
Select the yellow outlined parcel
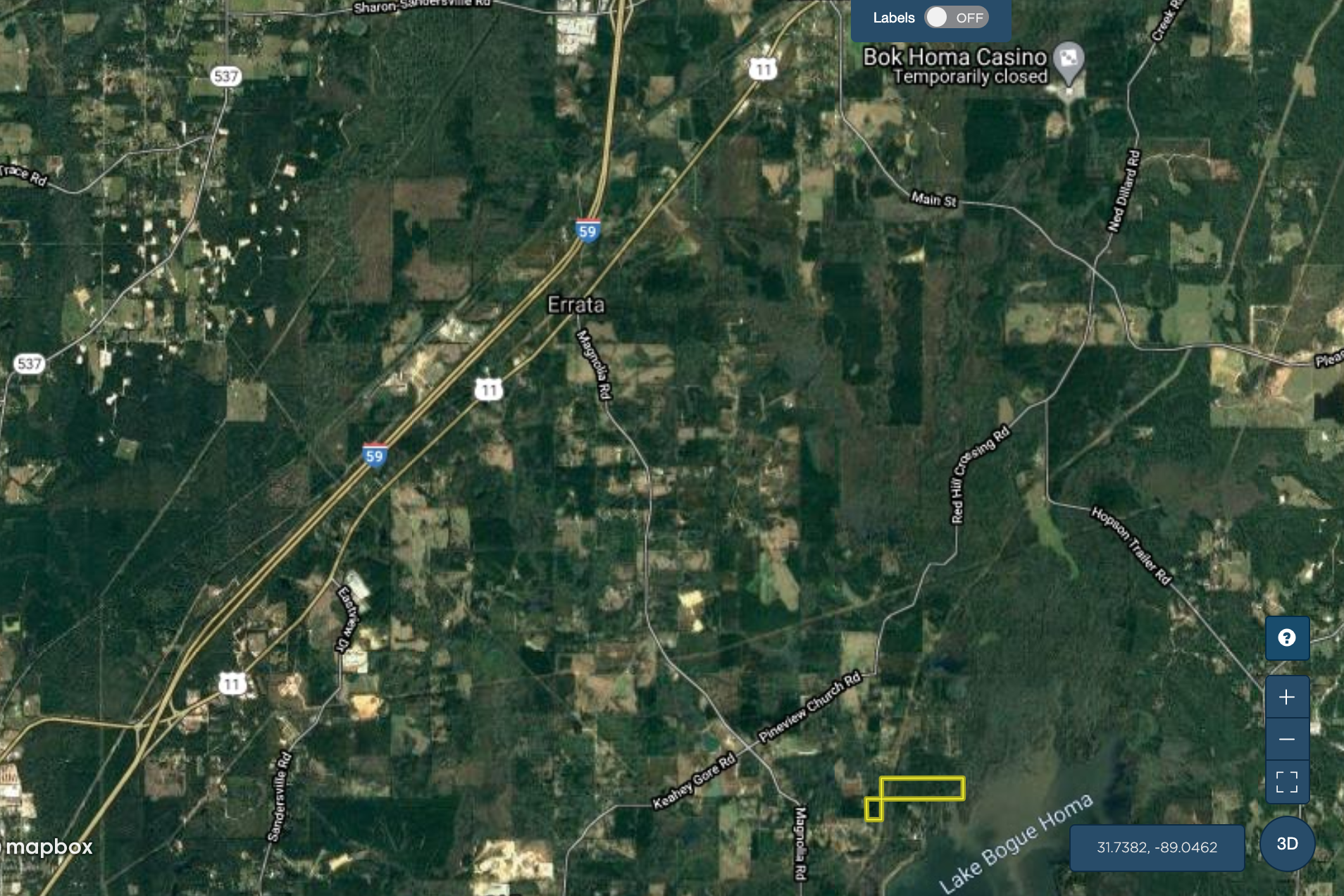coord(921,788)
